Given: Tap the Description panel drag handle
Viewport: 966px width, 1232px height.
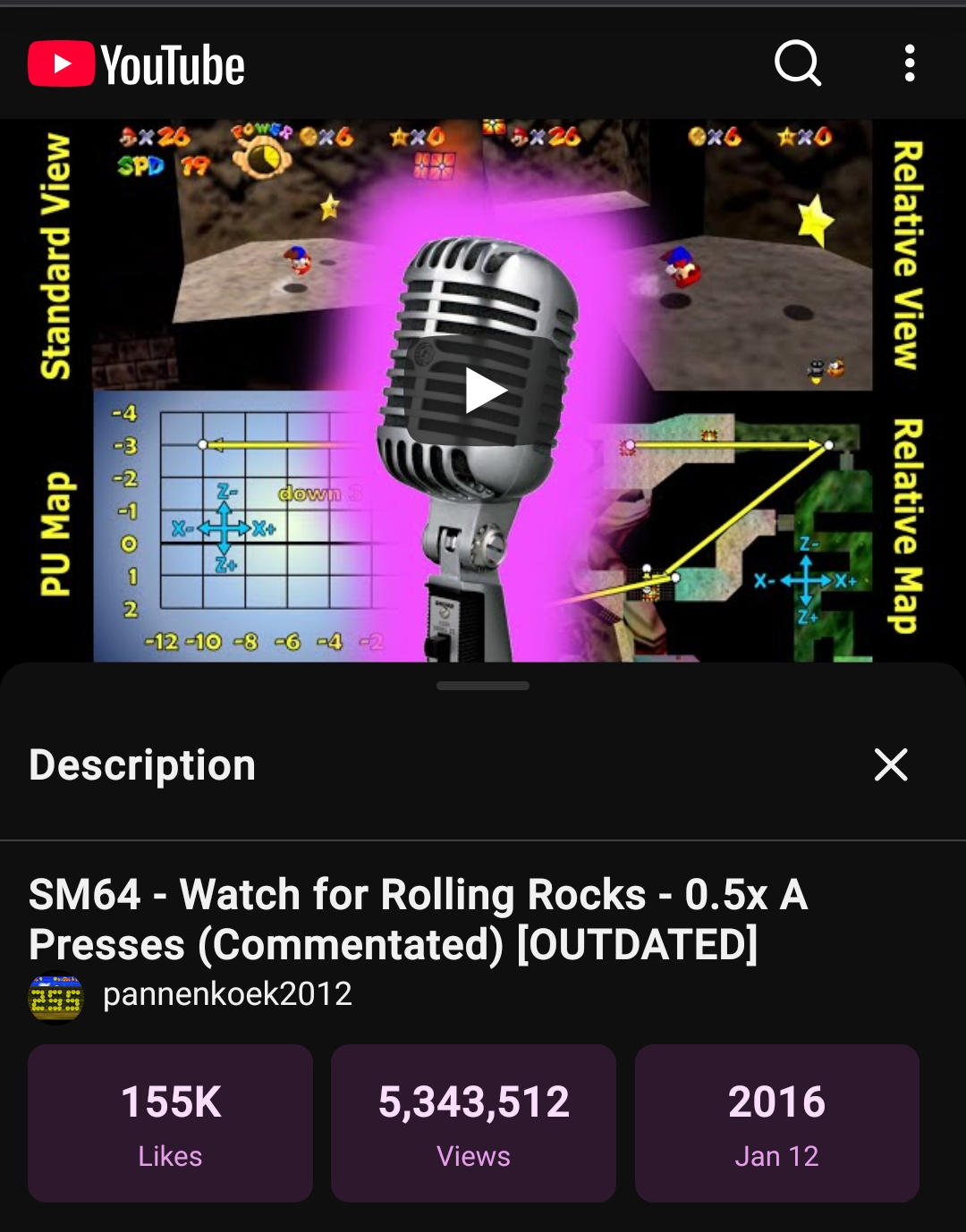Looking at the screenshot, I should click(483, 686).
